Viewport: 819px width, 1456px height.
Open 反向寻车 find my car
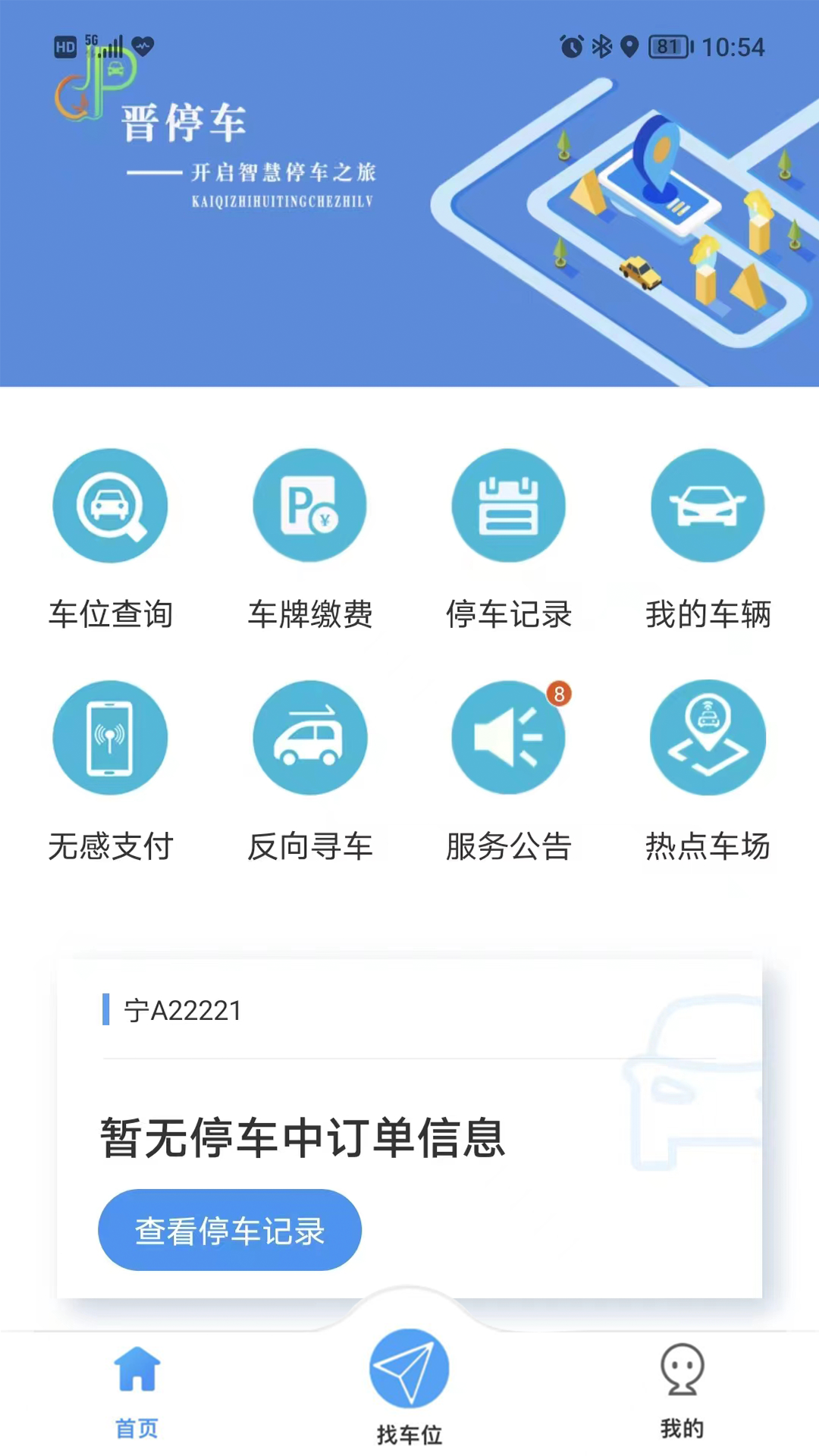tap(309, 738)
